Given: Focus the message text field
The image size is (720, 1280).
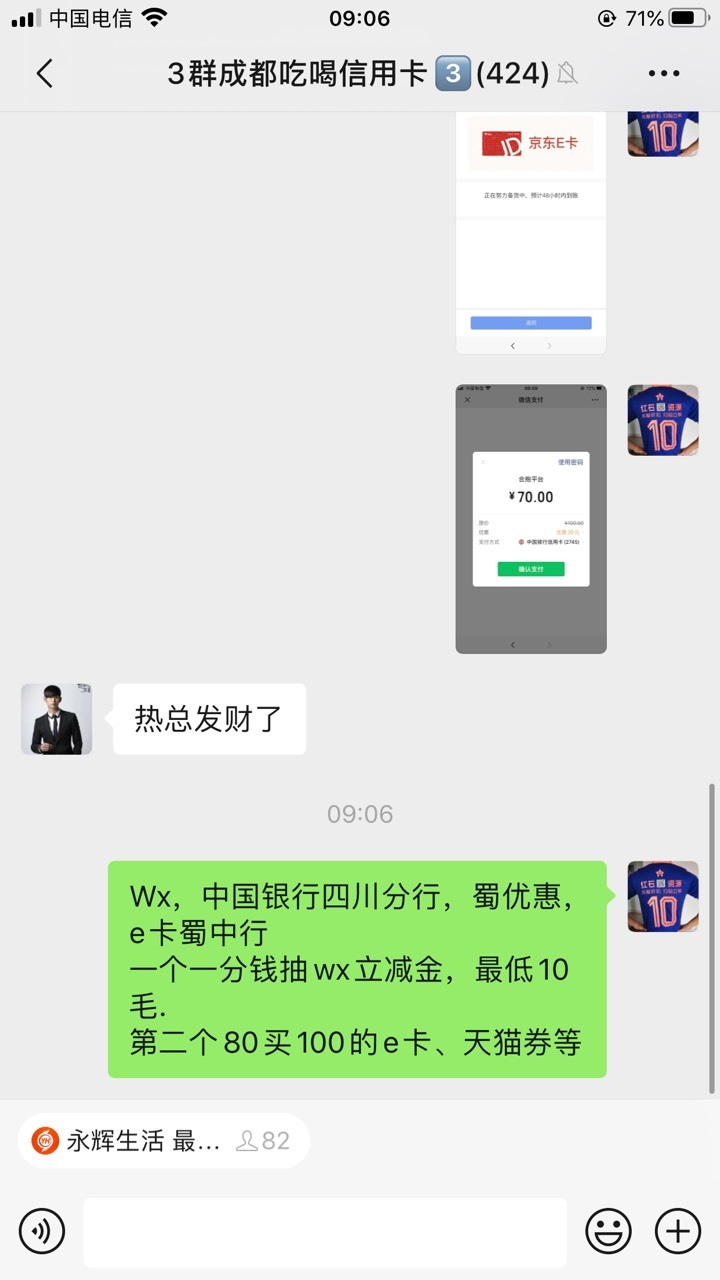Looking at the screenshot, I should click(325, 1232).
